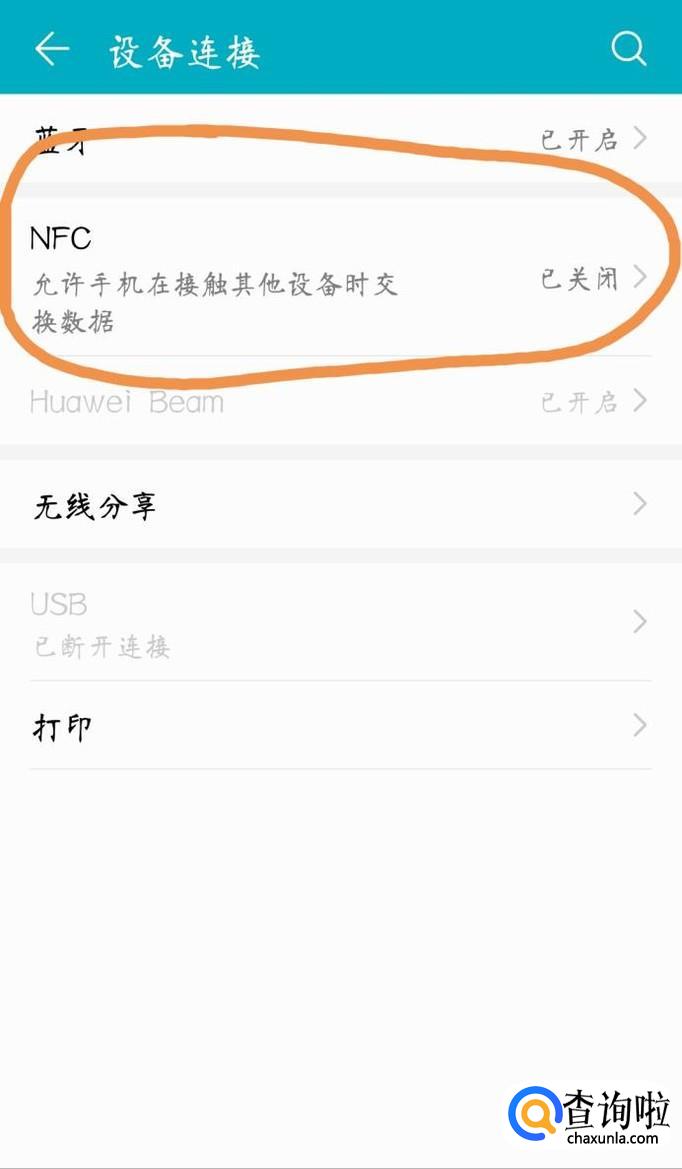Open the NFC setting row

pyautogui.click(x=340, y=277)
